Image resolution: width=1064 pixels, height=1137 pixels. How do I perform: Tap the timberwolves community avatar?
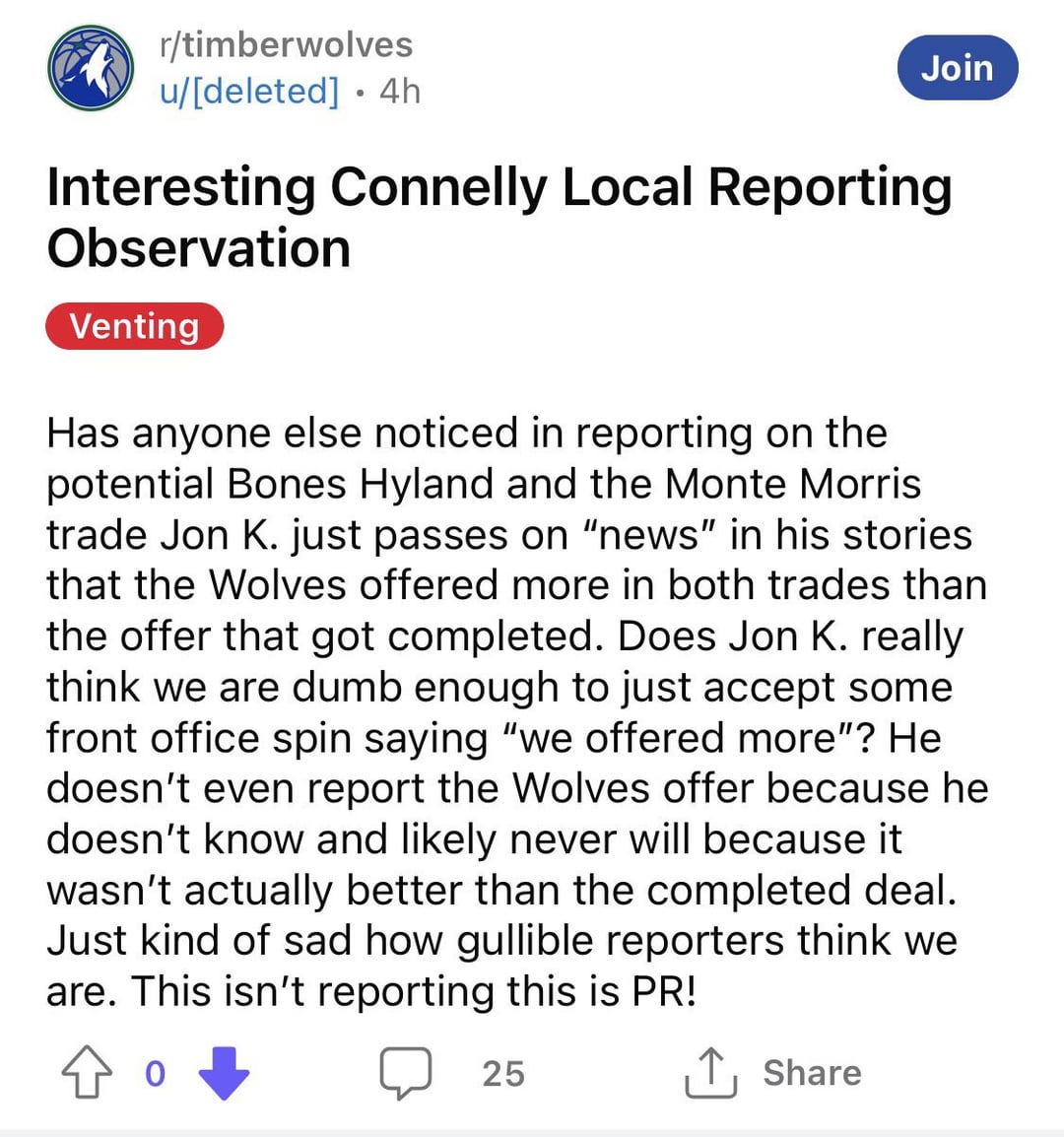pos(91,68)
